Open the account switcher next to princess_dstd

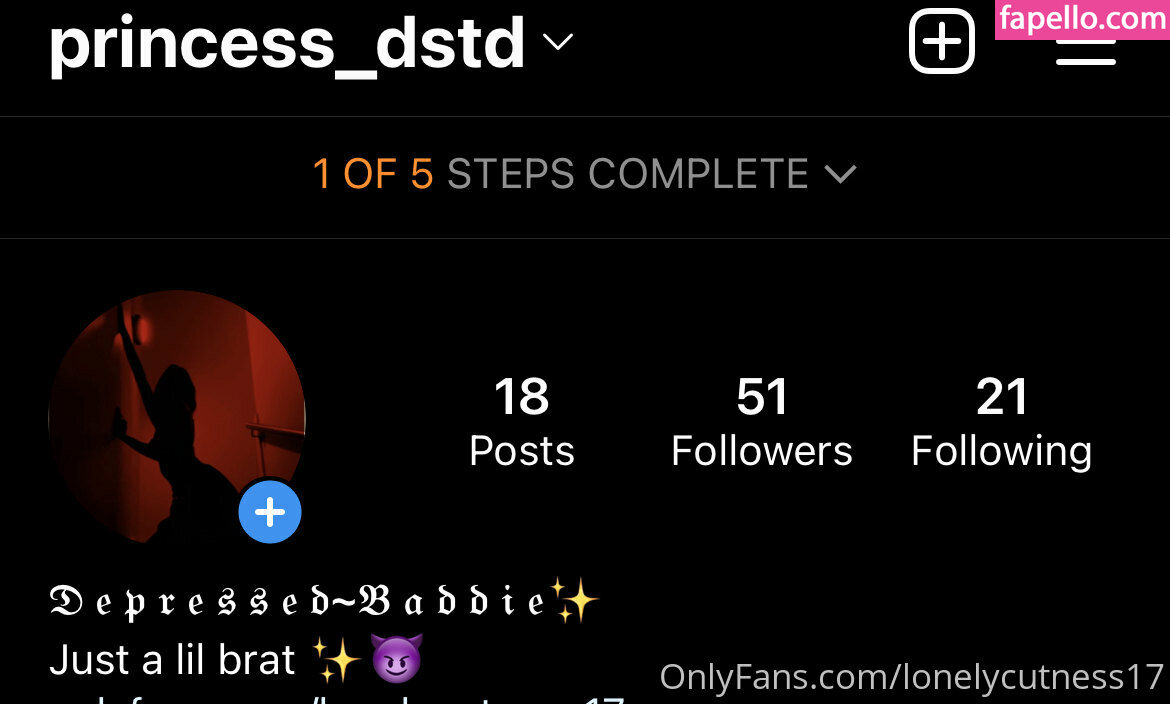coord(557,42)
